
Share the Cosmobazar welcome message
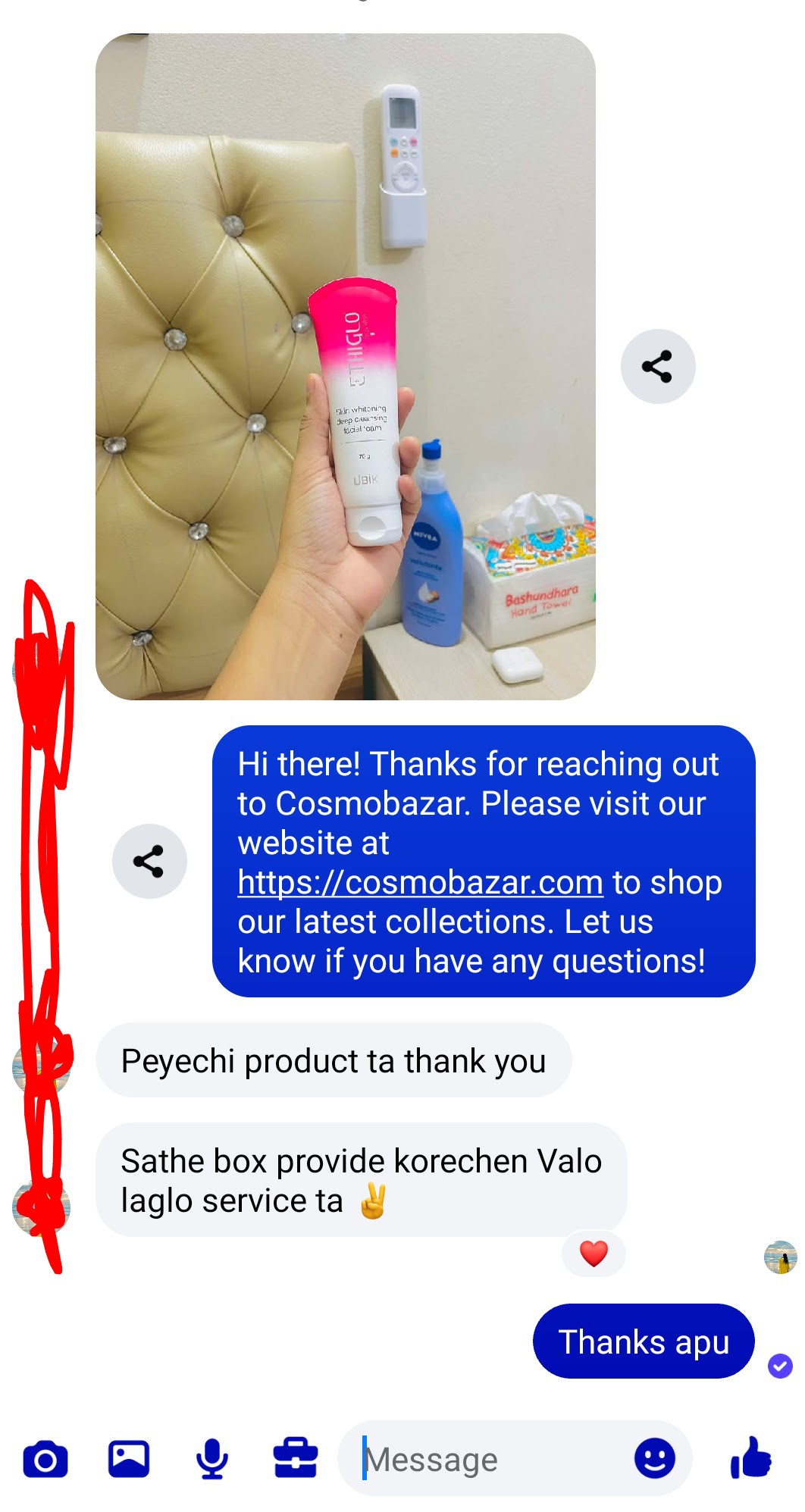[x=149, y=861]
